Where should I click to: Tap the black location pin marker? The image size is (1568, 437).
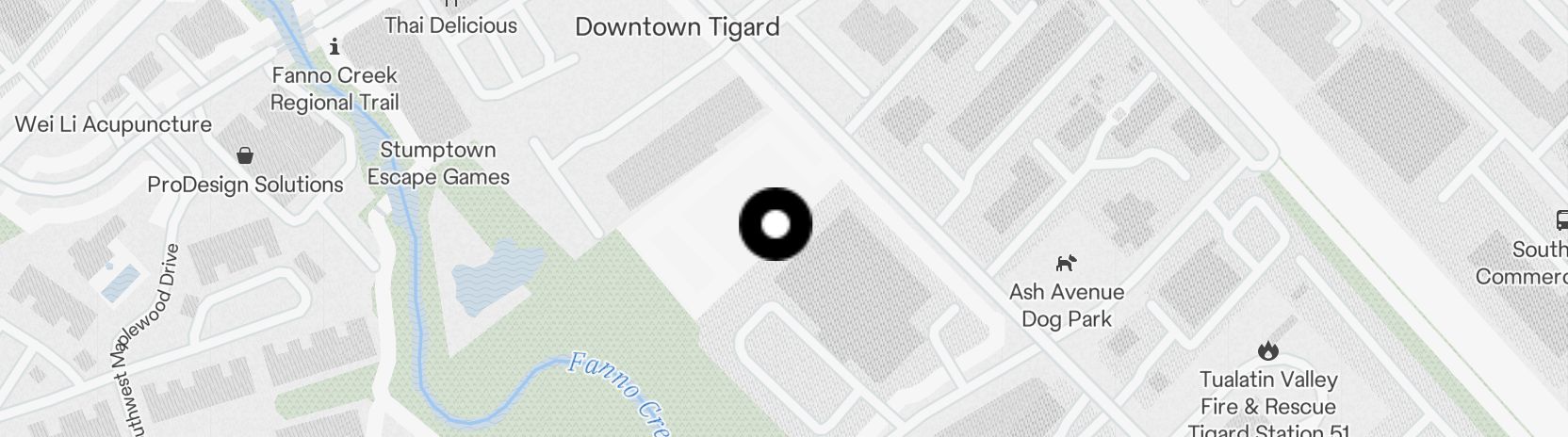click(x=775, y=224)
